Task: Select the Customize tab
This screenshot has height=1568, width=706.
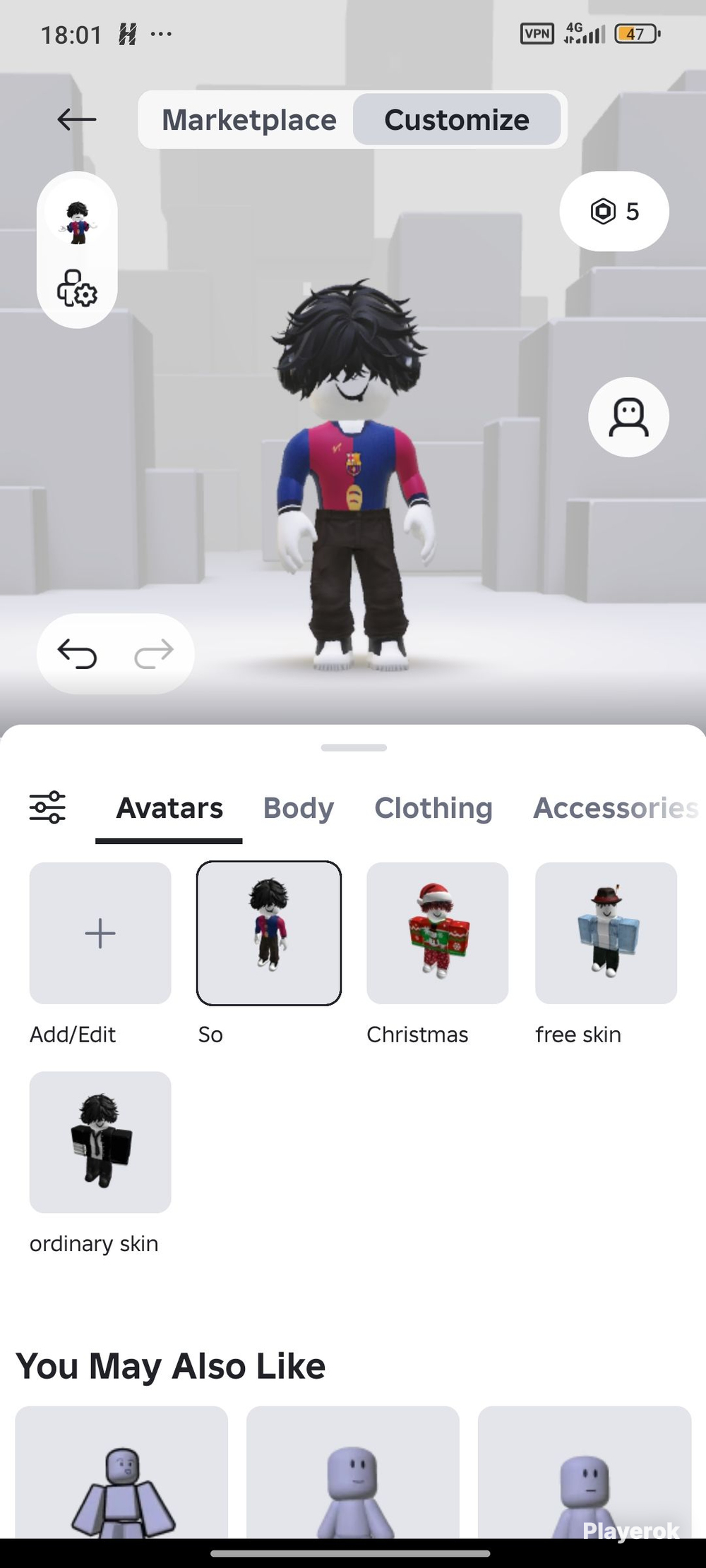Action: (456, 120)
